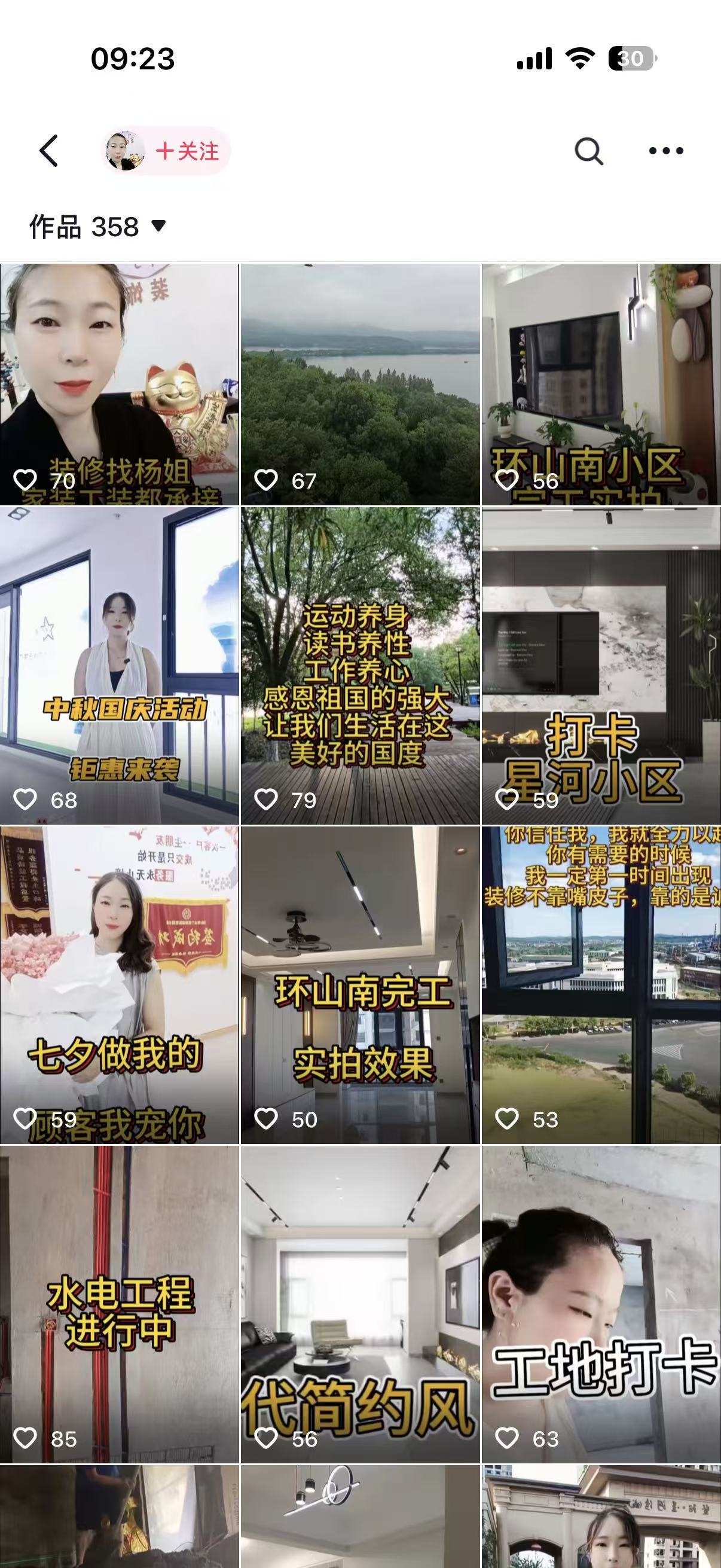Open the three-dot more menu
The image size is (721, 1568).
pyautogui.click(x=665, y=151)
